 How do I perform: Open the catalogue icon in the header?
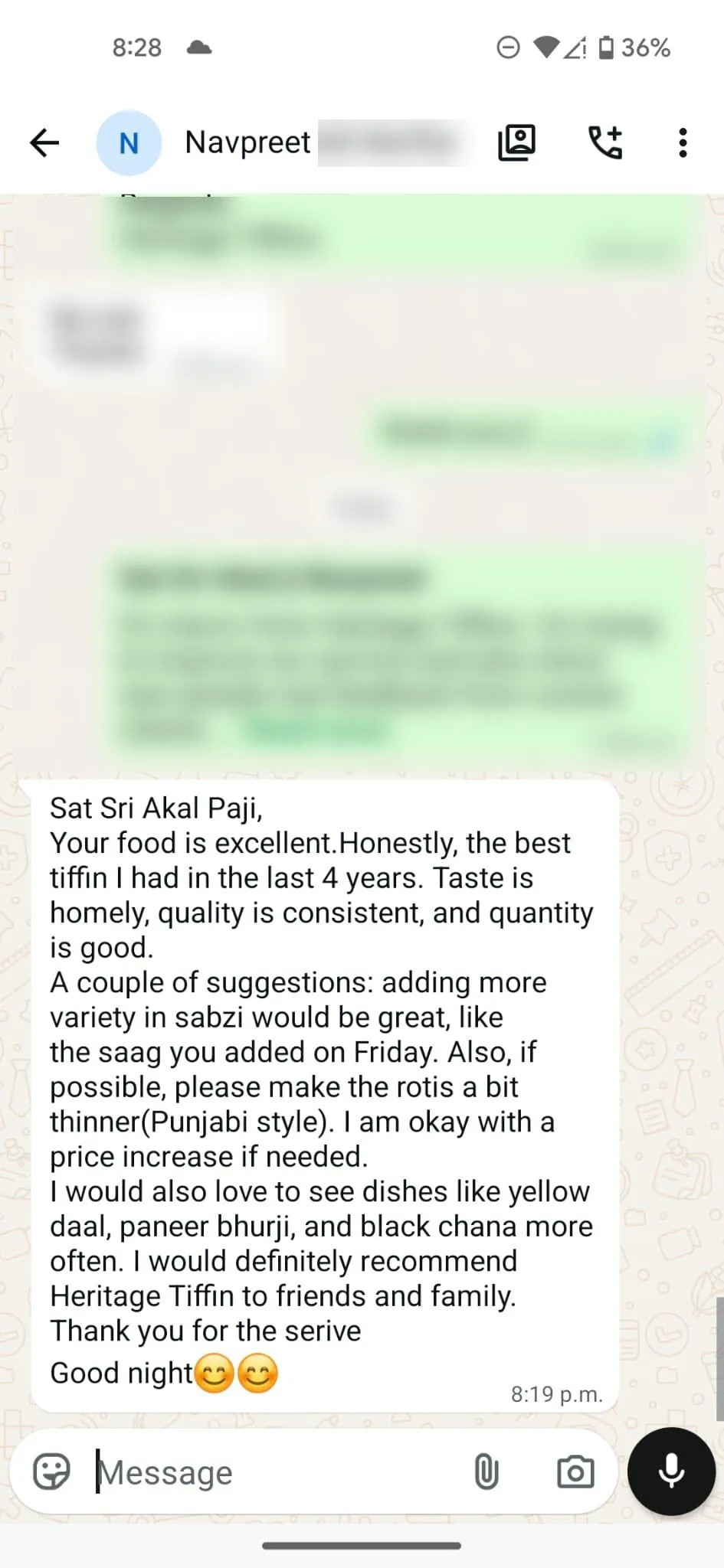coord(517,142)
